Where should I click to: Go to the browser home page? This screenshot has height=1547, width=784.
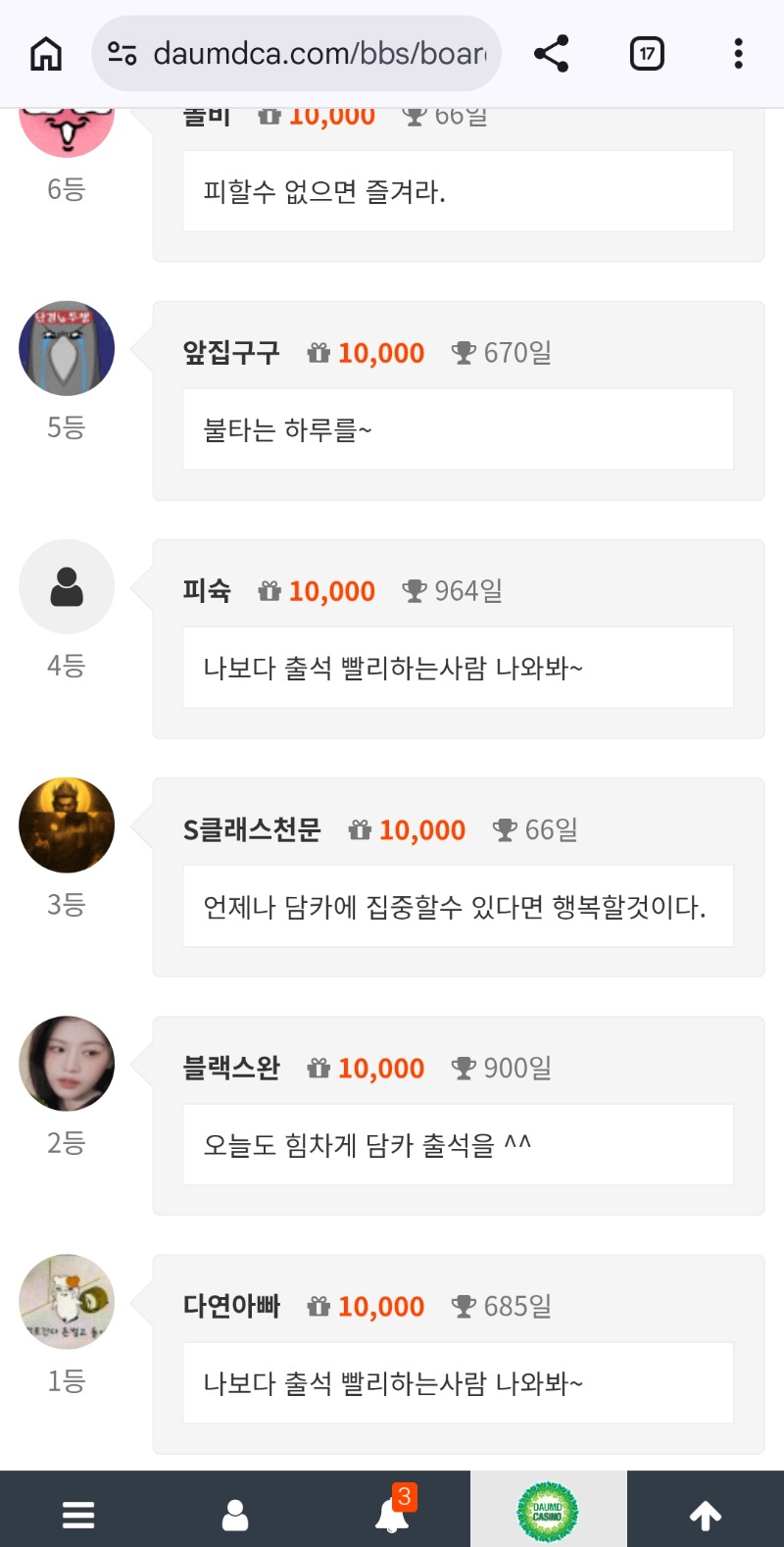click(46, 54)
